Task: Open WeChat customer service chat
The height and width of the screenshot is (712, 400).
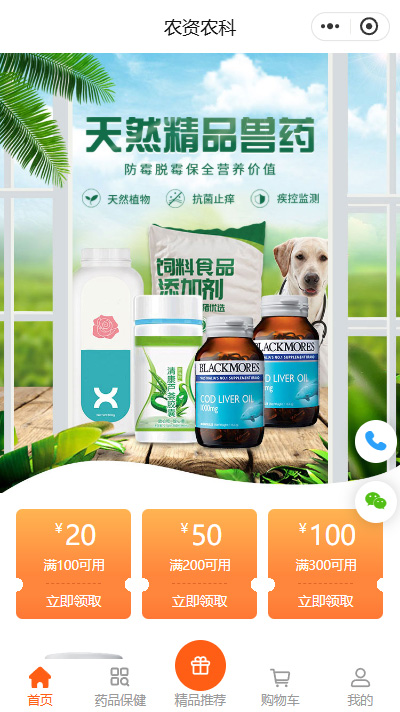Action: pyautogui.click(x=376, y=501)
